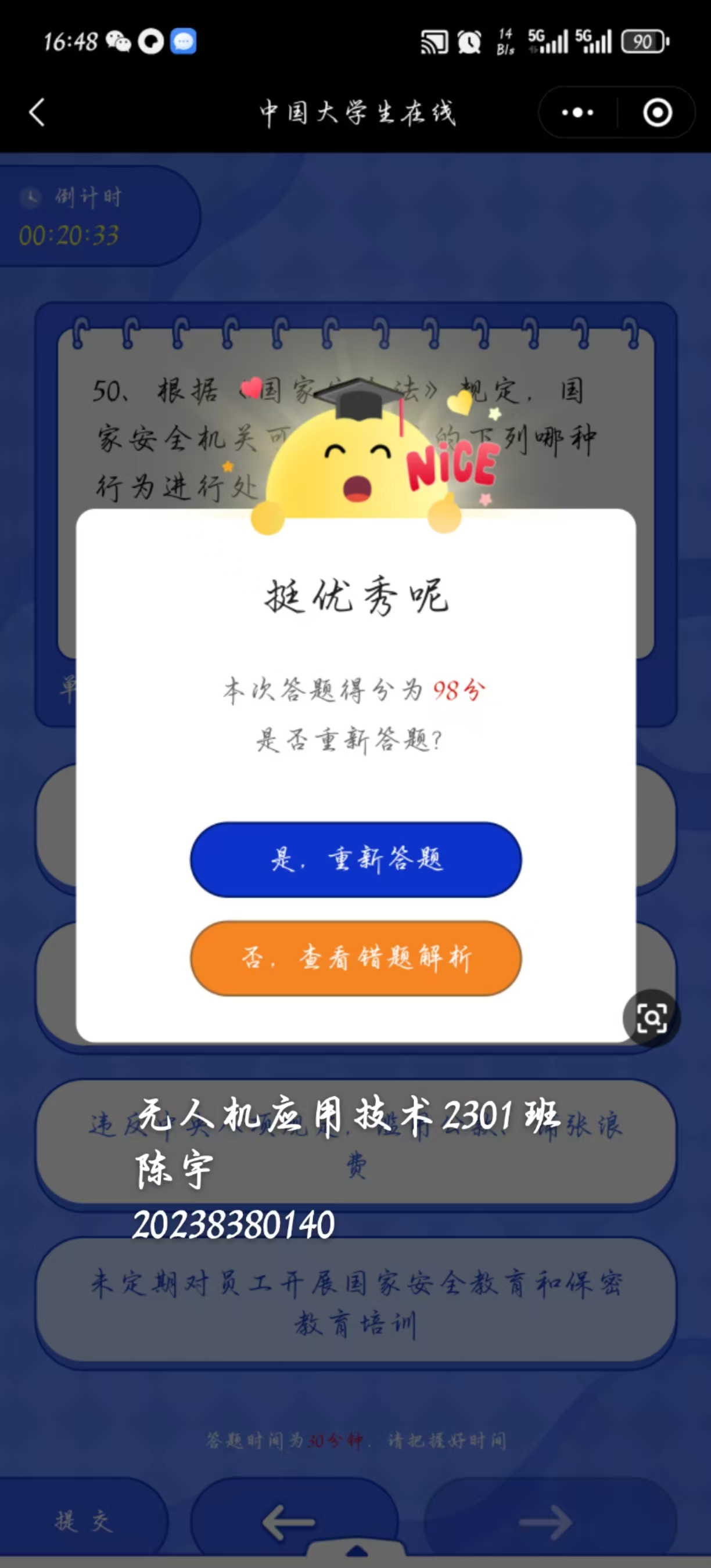Screen dimensions: 711x1568
Task: Tap the back arrow in the header
Action: point(37,113)
